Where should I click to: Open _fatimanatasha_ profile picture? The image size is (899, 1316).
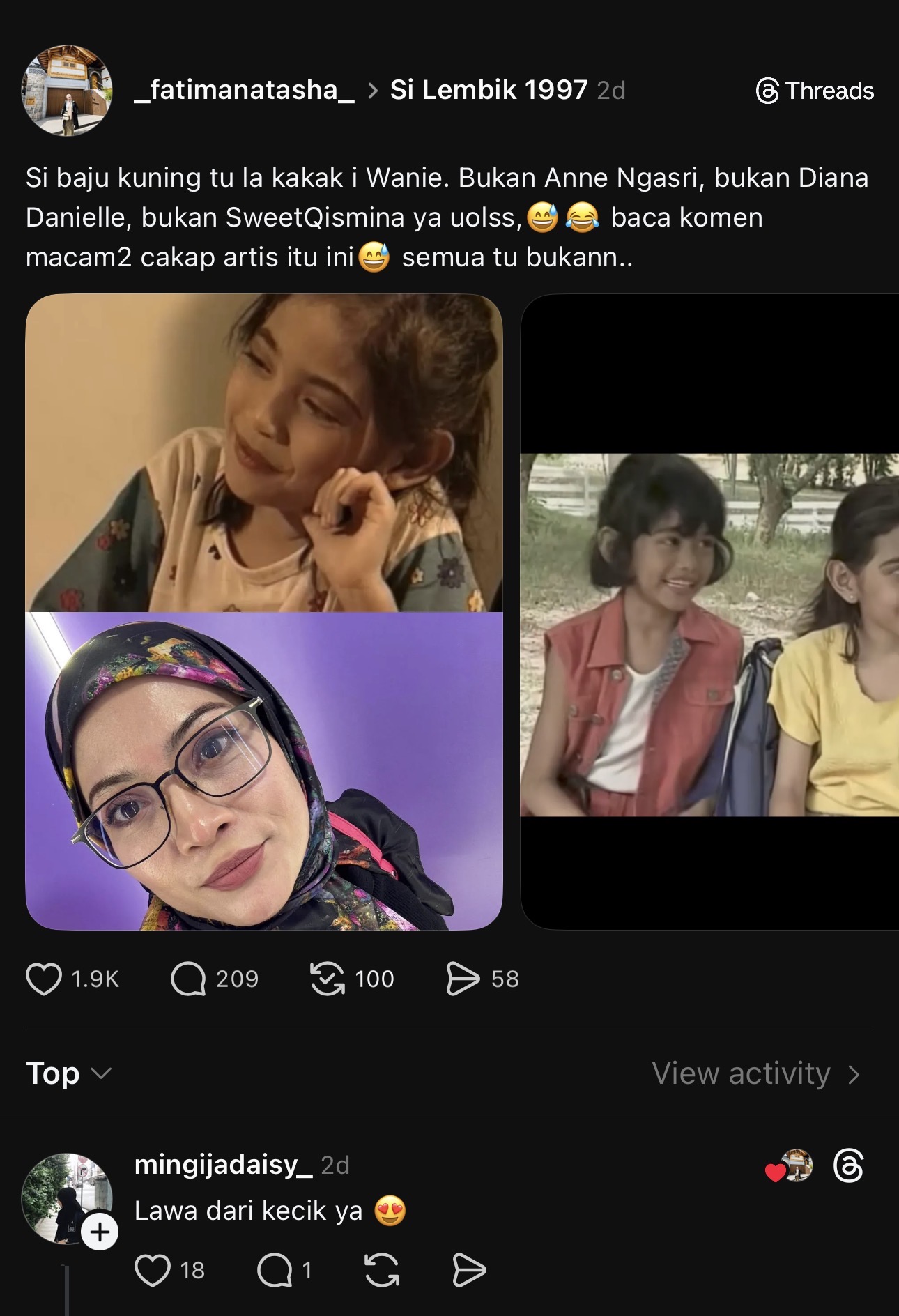pos(67,90)
